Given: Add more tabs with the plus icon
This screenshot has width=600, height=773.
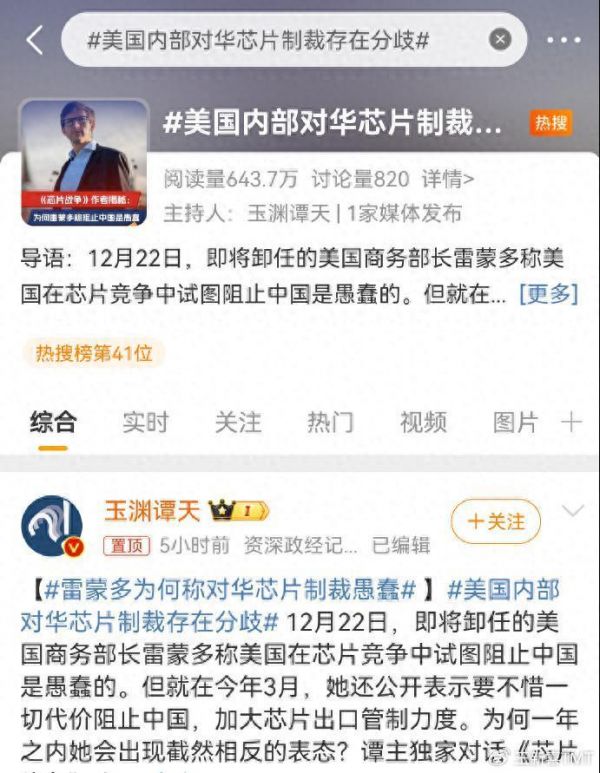Looking at the screenshot, I should coord(571,422).
